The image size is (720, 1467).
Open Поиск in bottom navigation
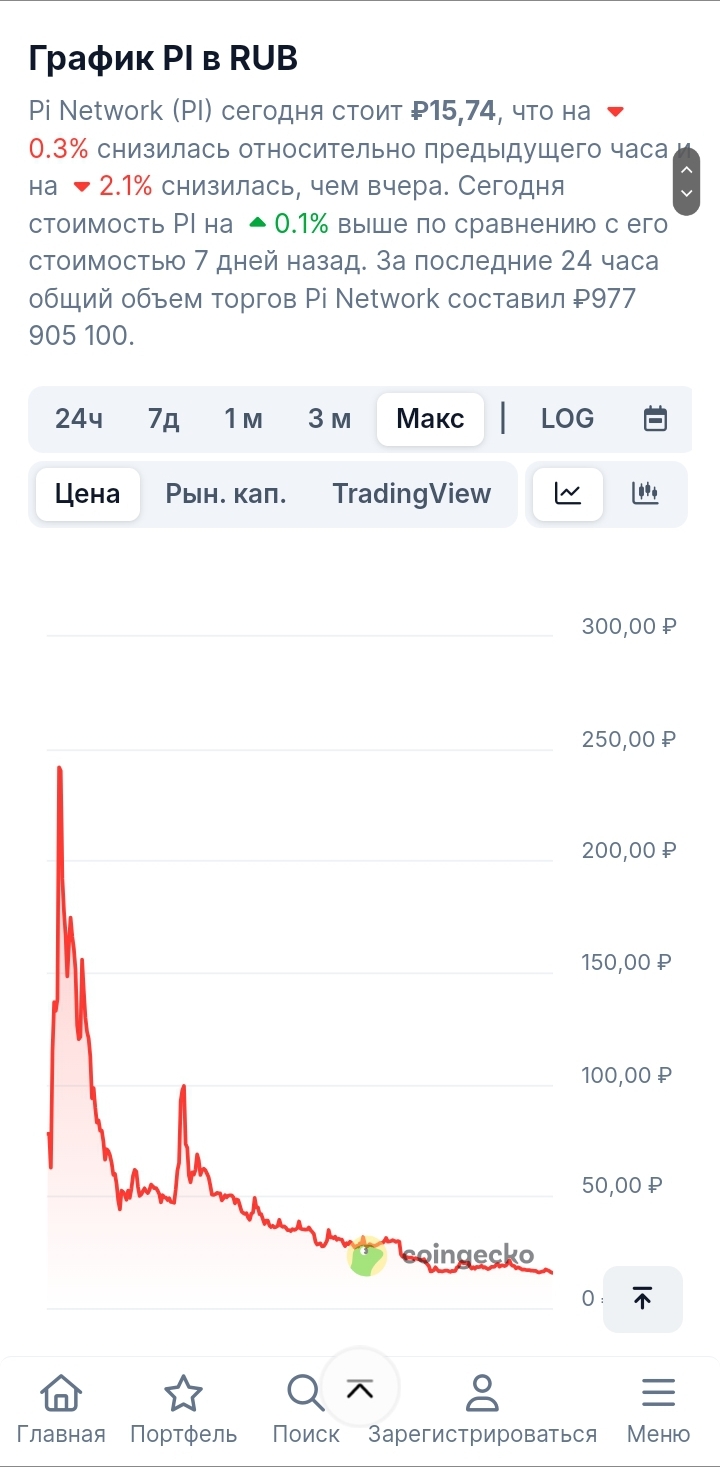click(x=305, y=1408)
